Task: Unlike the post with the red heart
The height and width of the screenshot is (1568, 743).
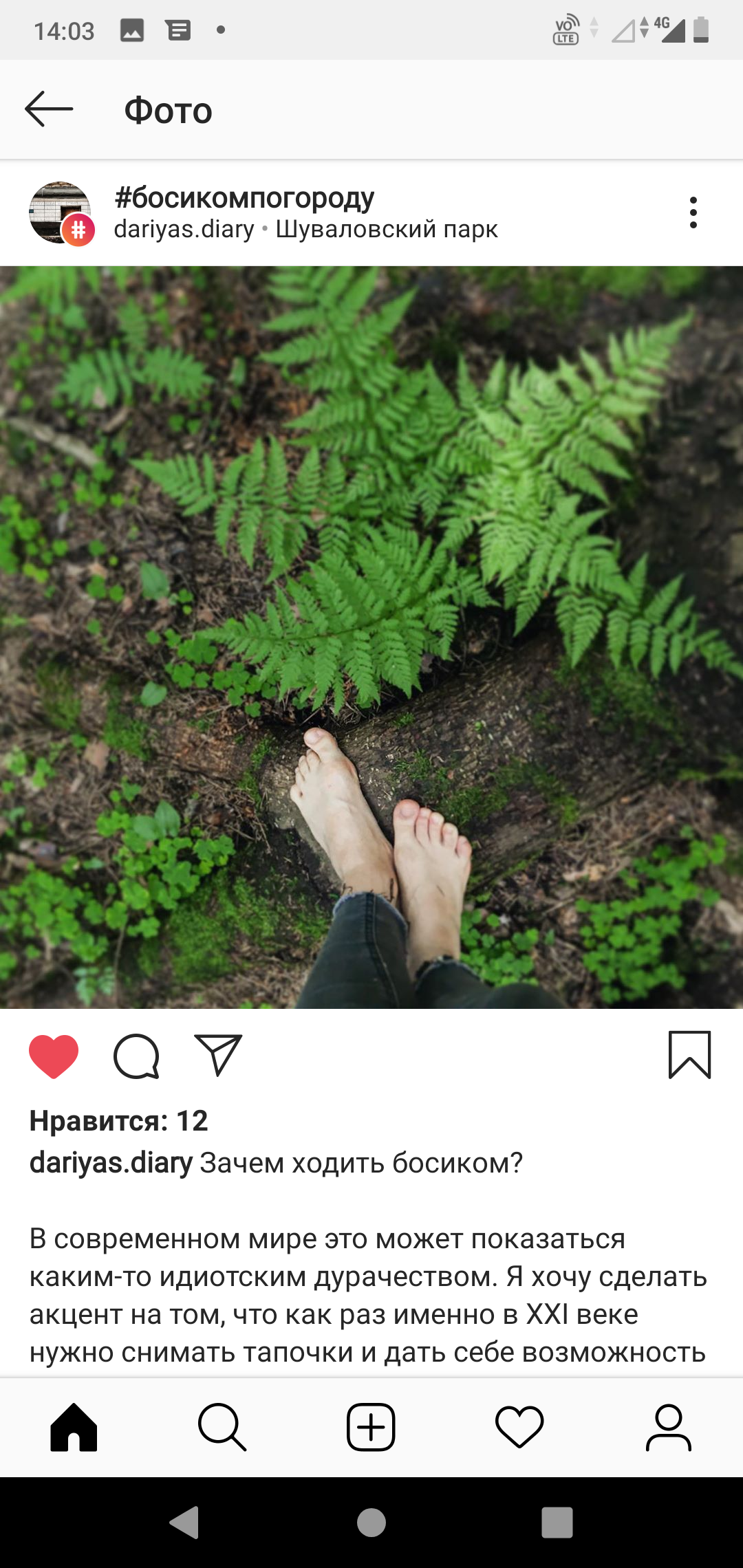Action: click(x=54, y=1056)
